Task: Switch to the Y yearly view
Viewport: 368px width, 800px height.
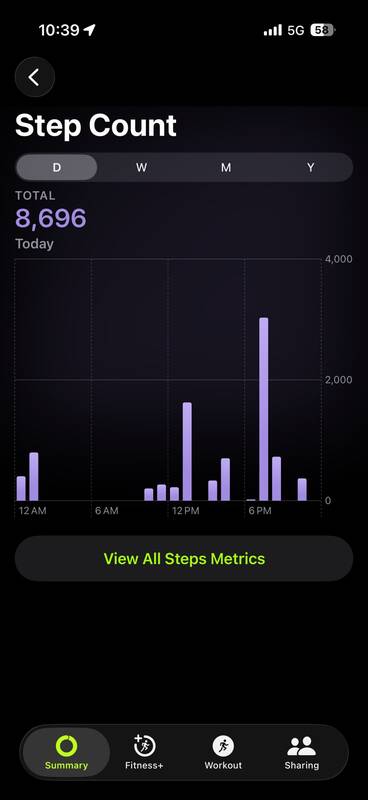Action: coord(310,167)
